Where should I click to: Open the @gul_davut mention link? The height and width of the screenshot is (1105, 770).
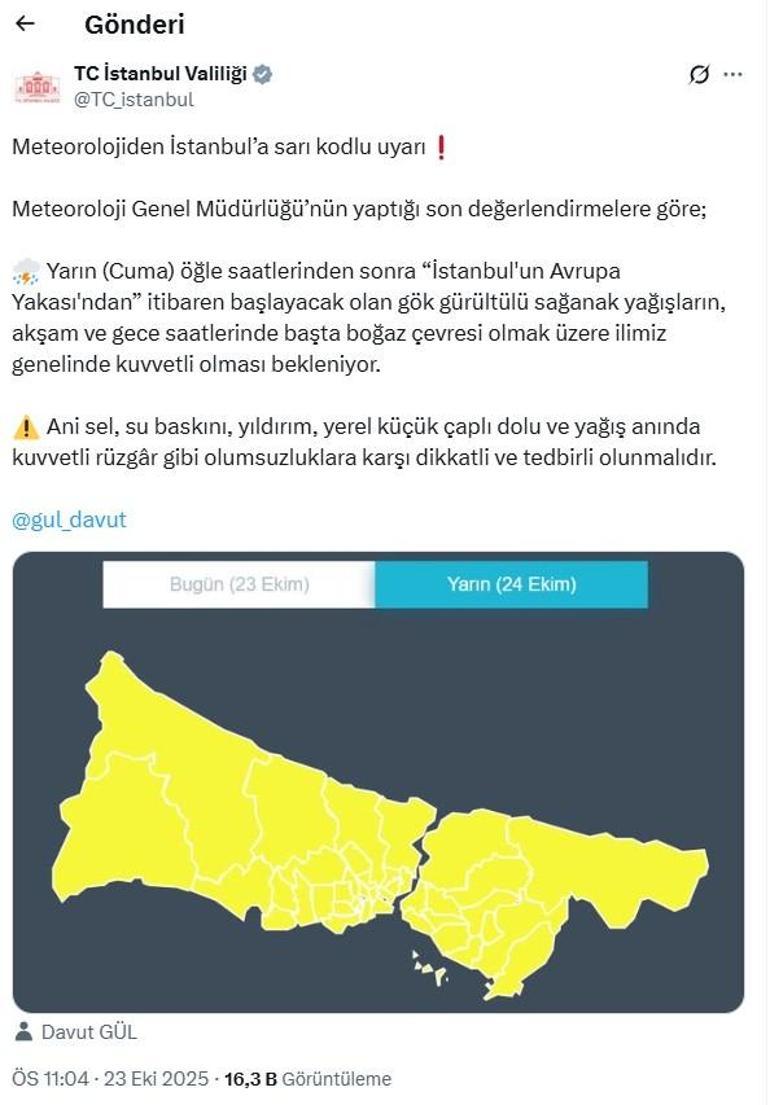pyautogui.click(x=69, y=520)
